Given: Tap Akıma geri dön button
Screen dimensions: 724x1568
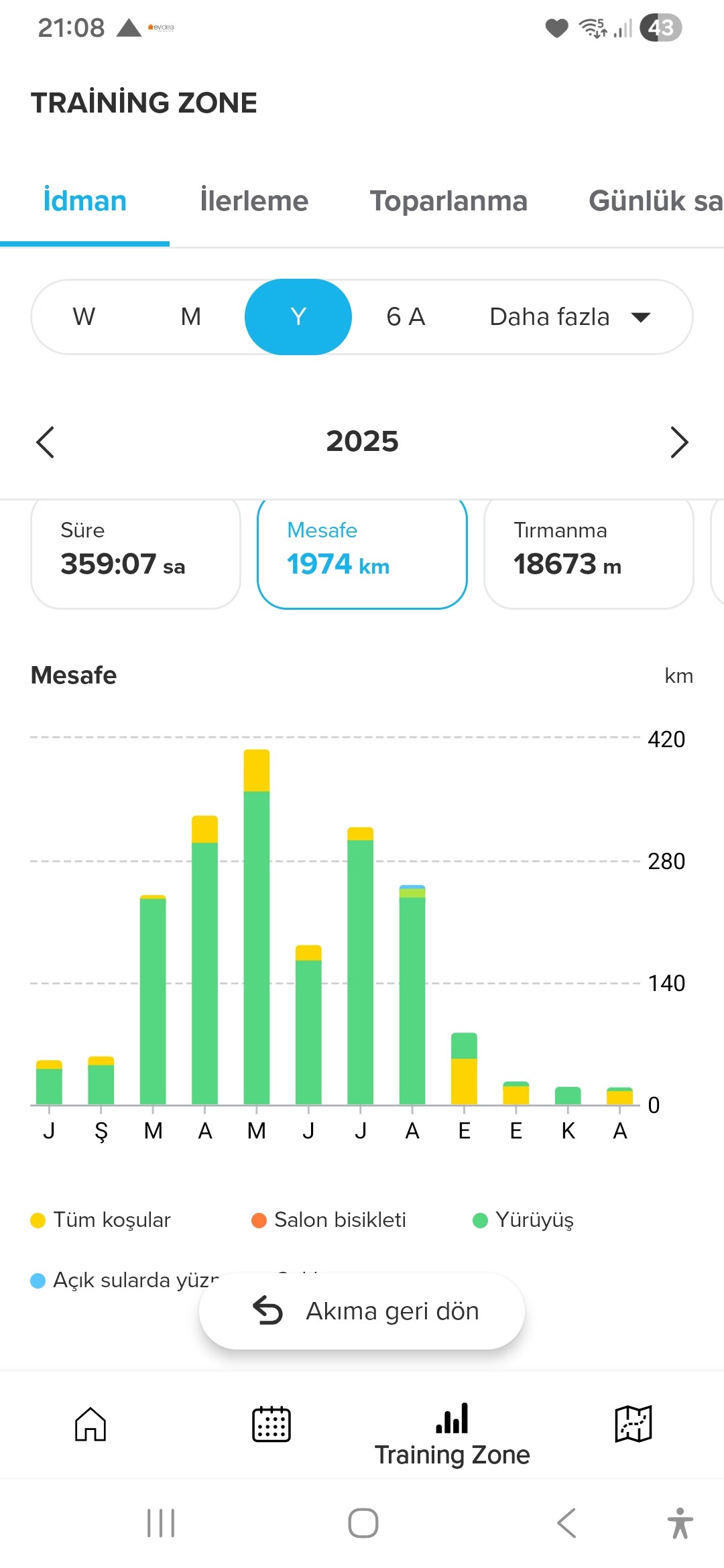Looking at the screenshot, I should click(362, 1311).
